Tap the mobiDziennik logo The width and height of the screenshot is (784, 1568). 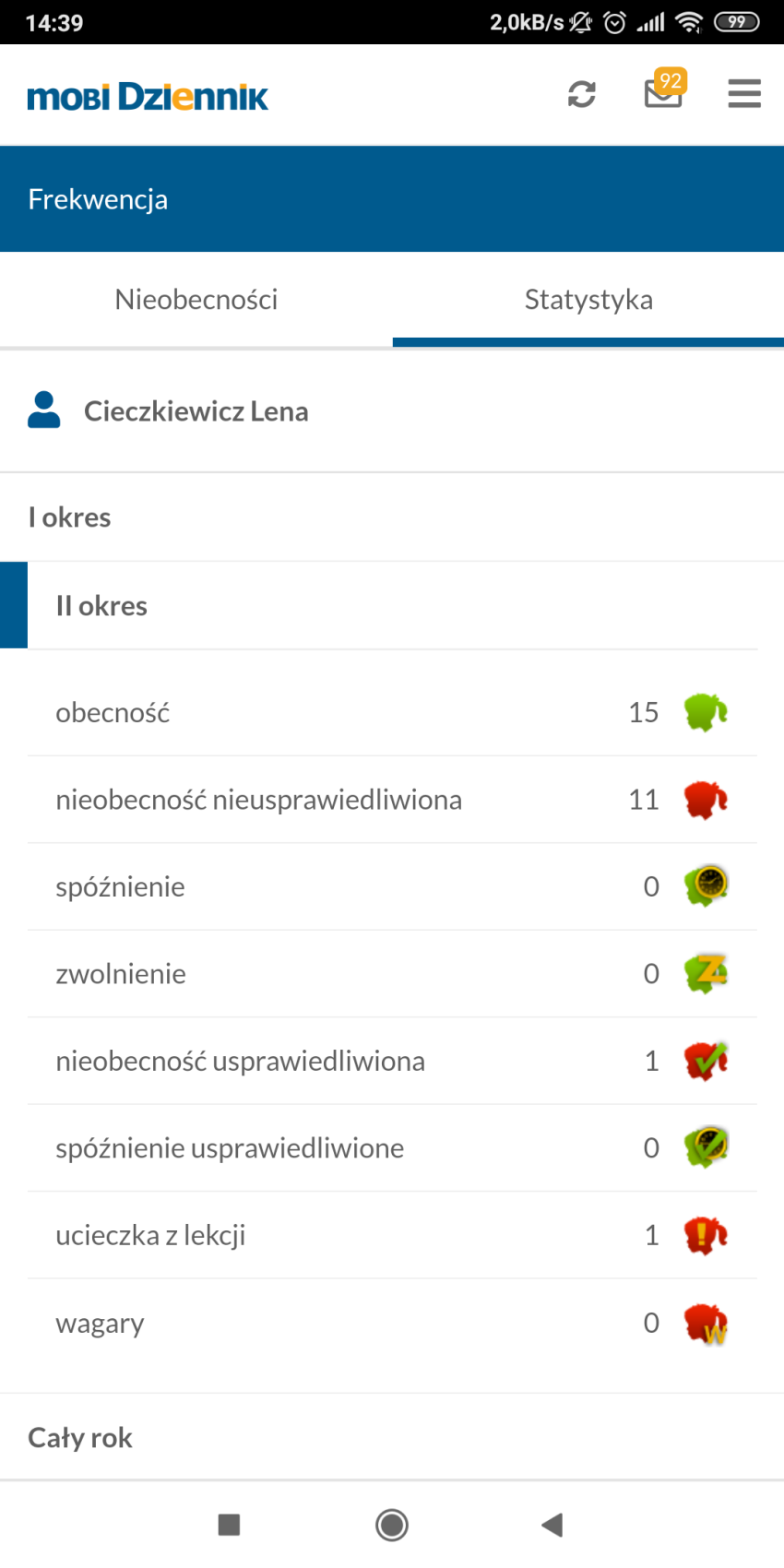click(148, 96)
